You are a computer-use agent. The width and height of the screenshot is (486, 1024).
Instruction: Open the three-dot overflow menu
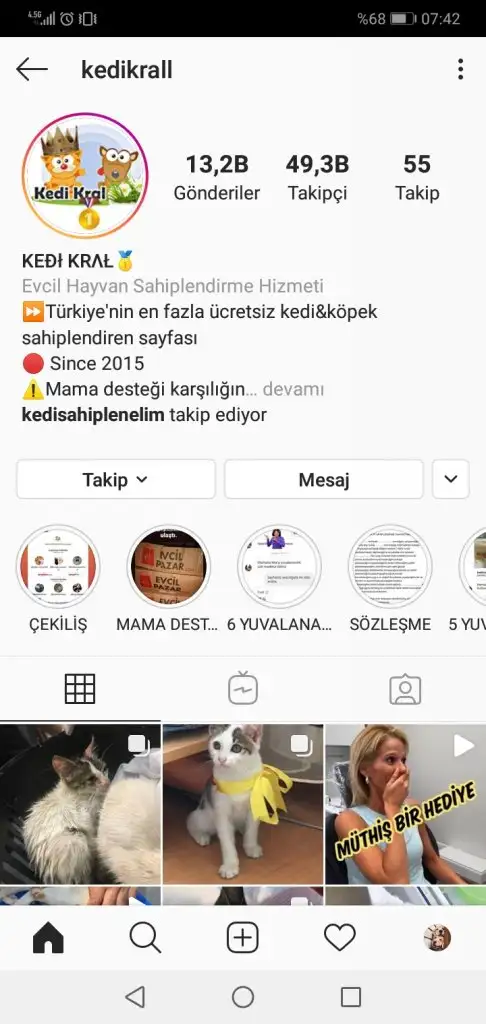pyautogui.click(x=461, y=69)
